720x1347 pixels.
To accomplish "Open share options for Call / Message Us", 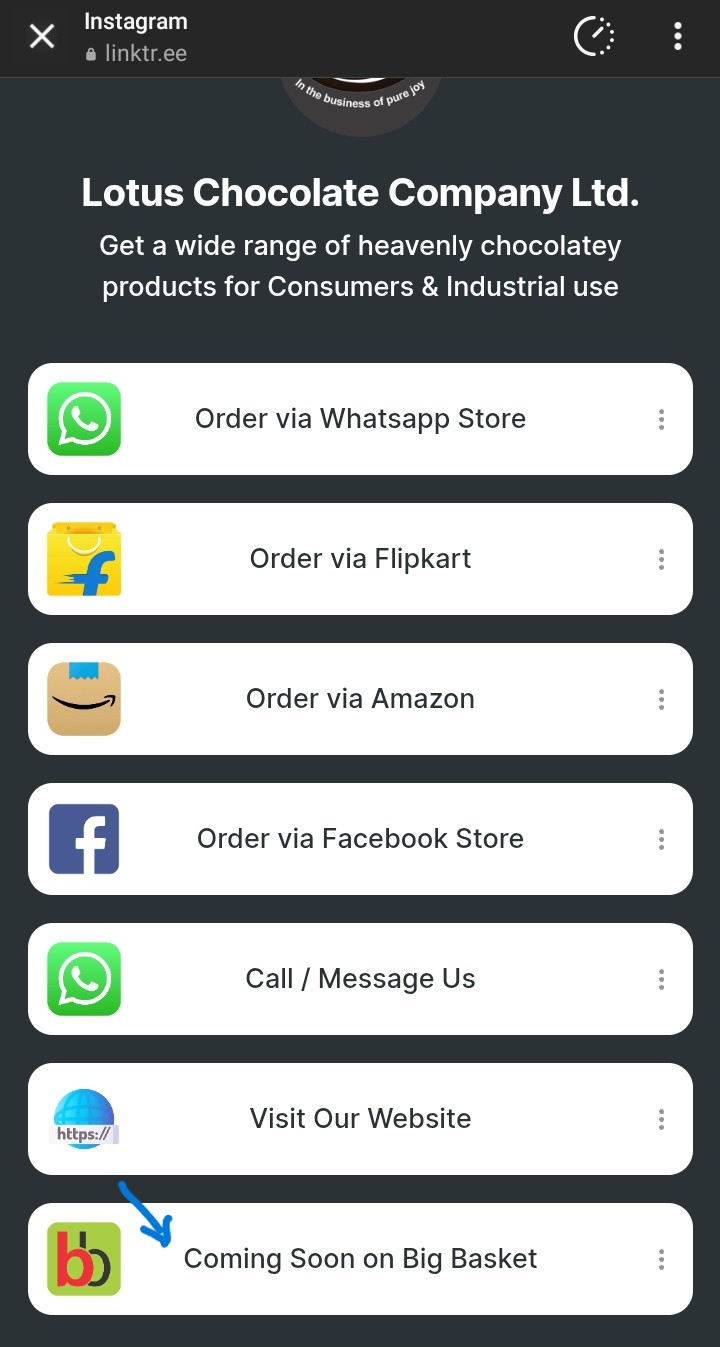I will pyautogui.click(x=661, y=979).
